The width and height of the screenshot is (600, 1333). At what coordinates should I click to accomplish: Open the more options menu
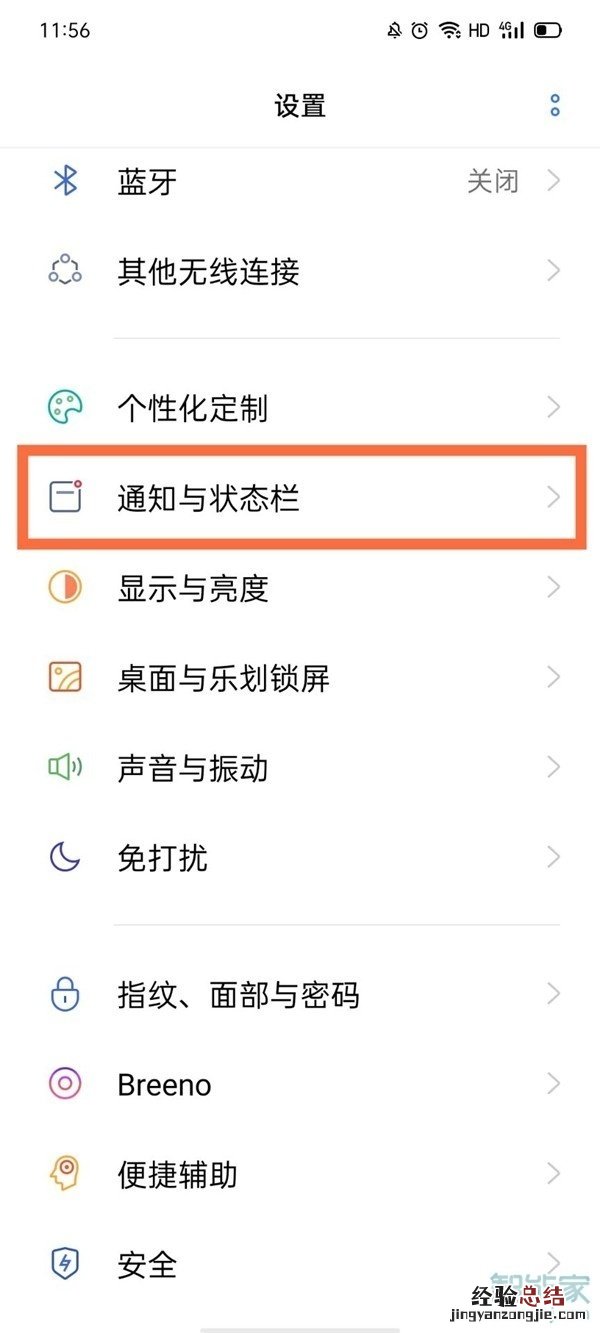click(555, 105)
